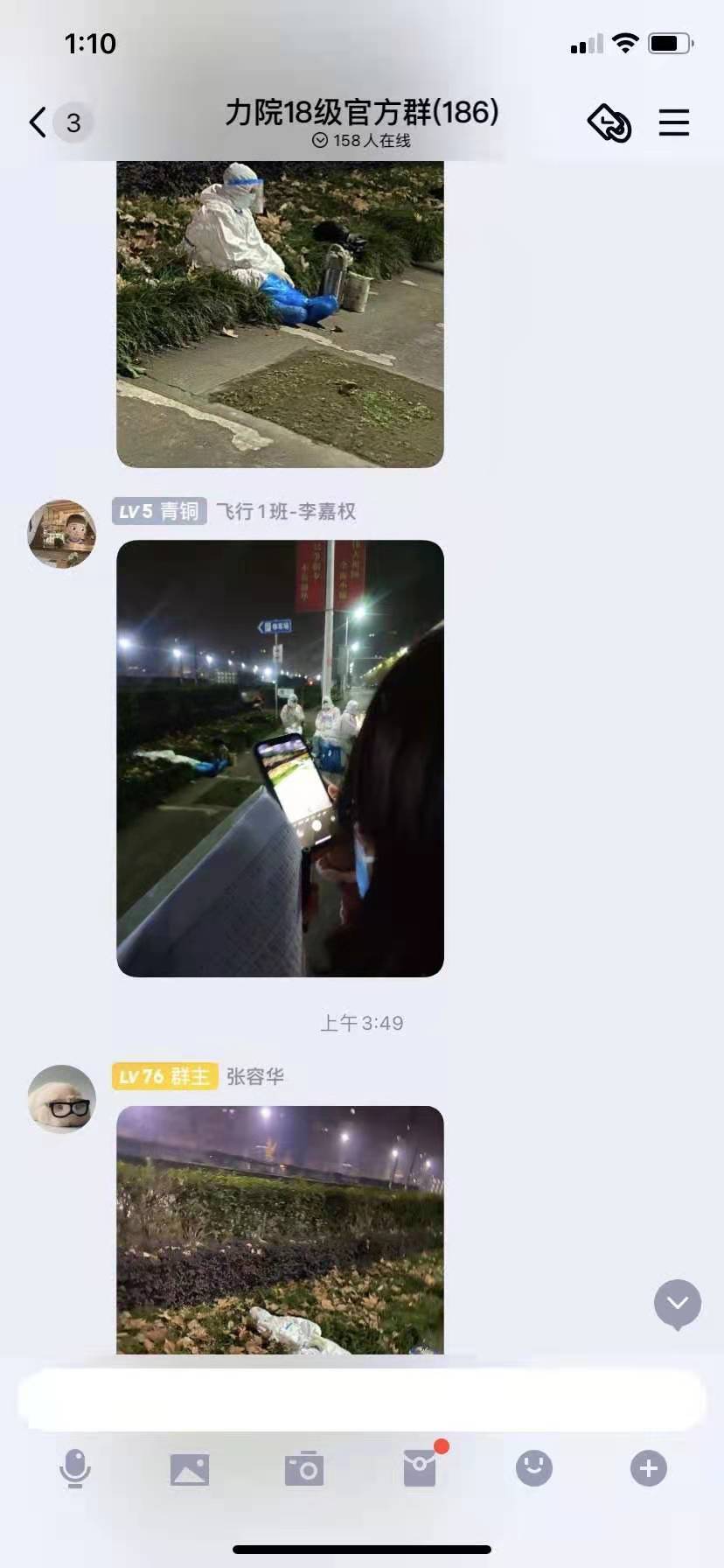Screen dimensions: 724x1568
Task: Open the voice message microphone icon
Action: [x=76, y=1469]
